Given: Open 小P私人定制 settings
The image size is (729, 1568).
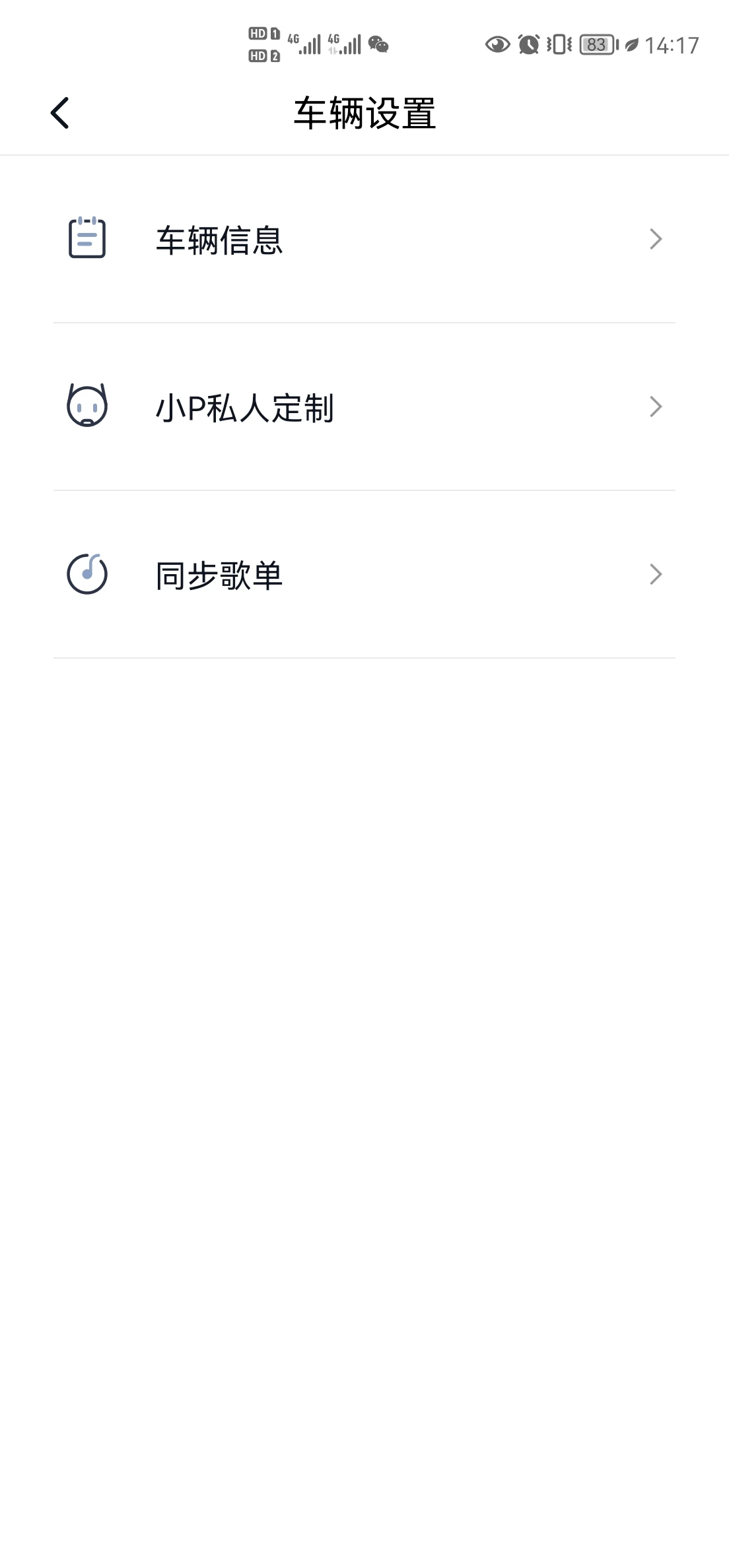Looking at the screenshot, I should click(364, 407).
